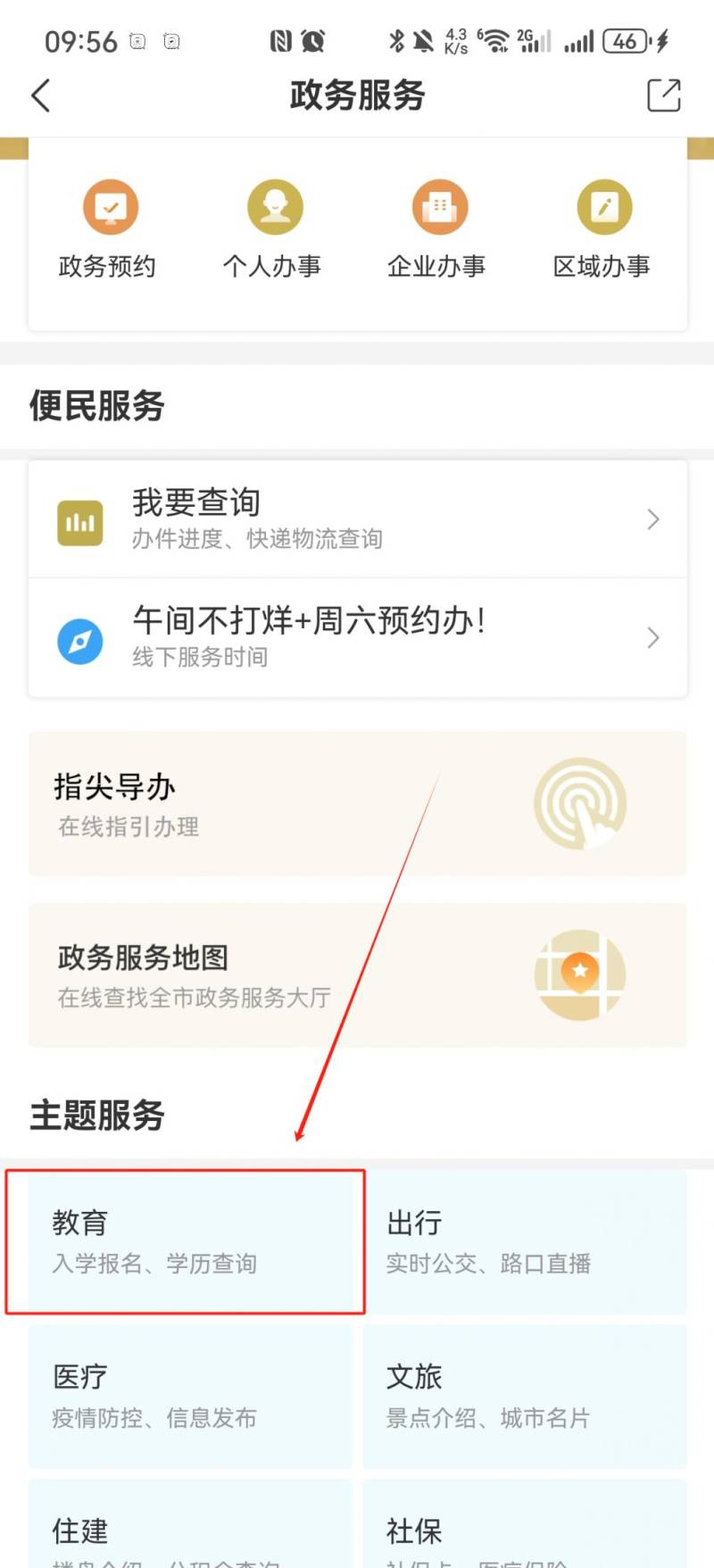This screenshot has height=1568, width=714.
Task: Open the 医疗 theme service
Action: pyautogui.click(x=190, y=1396)
